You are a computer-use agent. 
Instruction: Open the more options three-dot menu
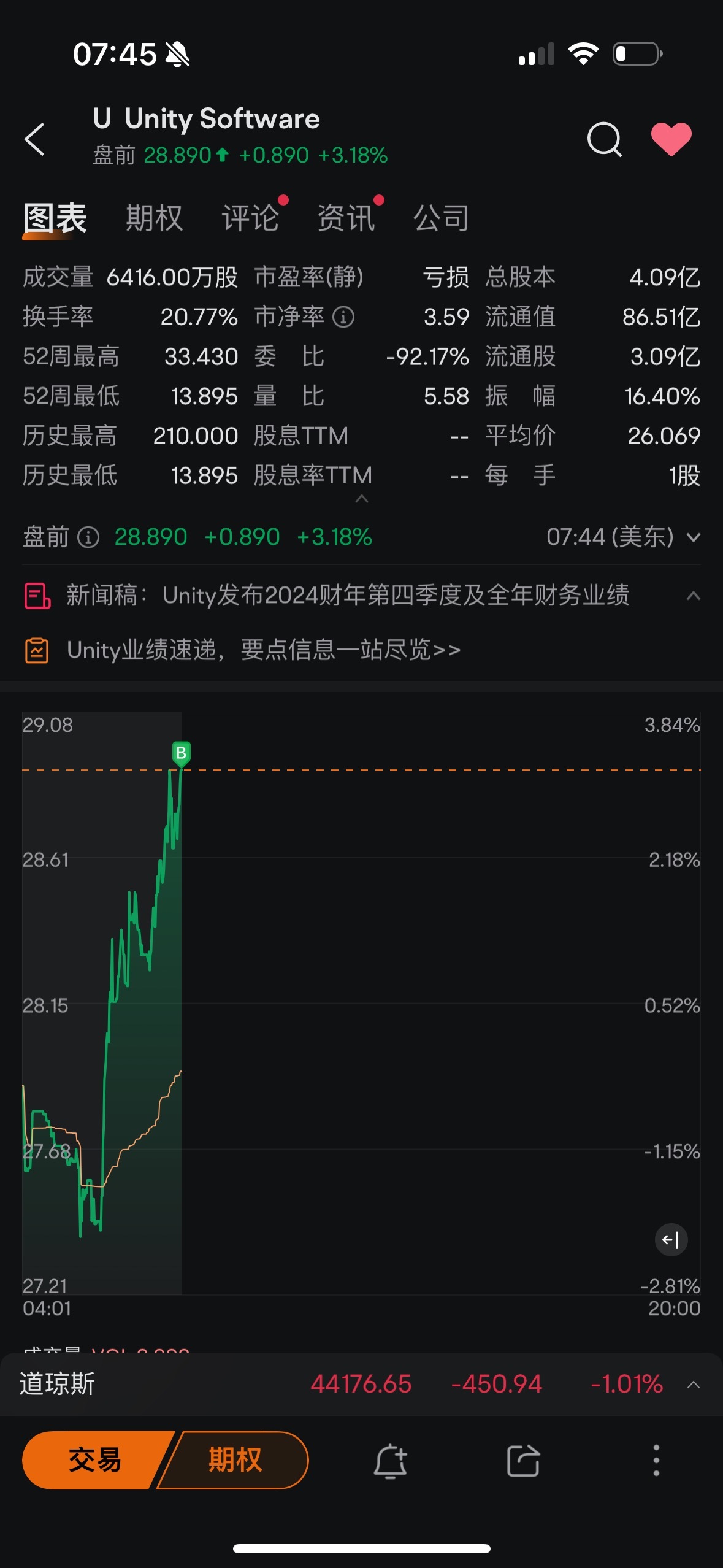(x=656, y=1461)
